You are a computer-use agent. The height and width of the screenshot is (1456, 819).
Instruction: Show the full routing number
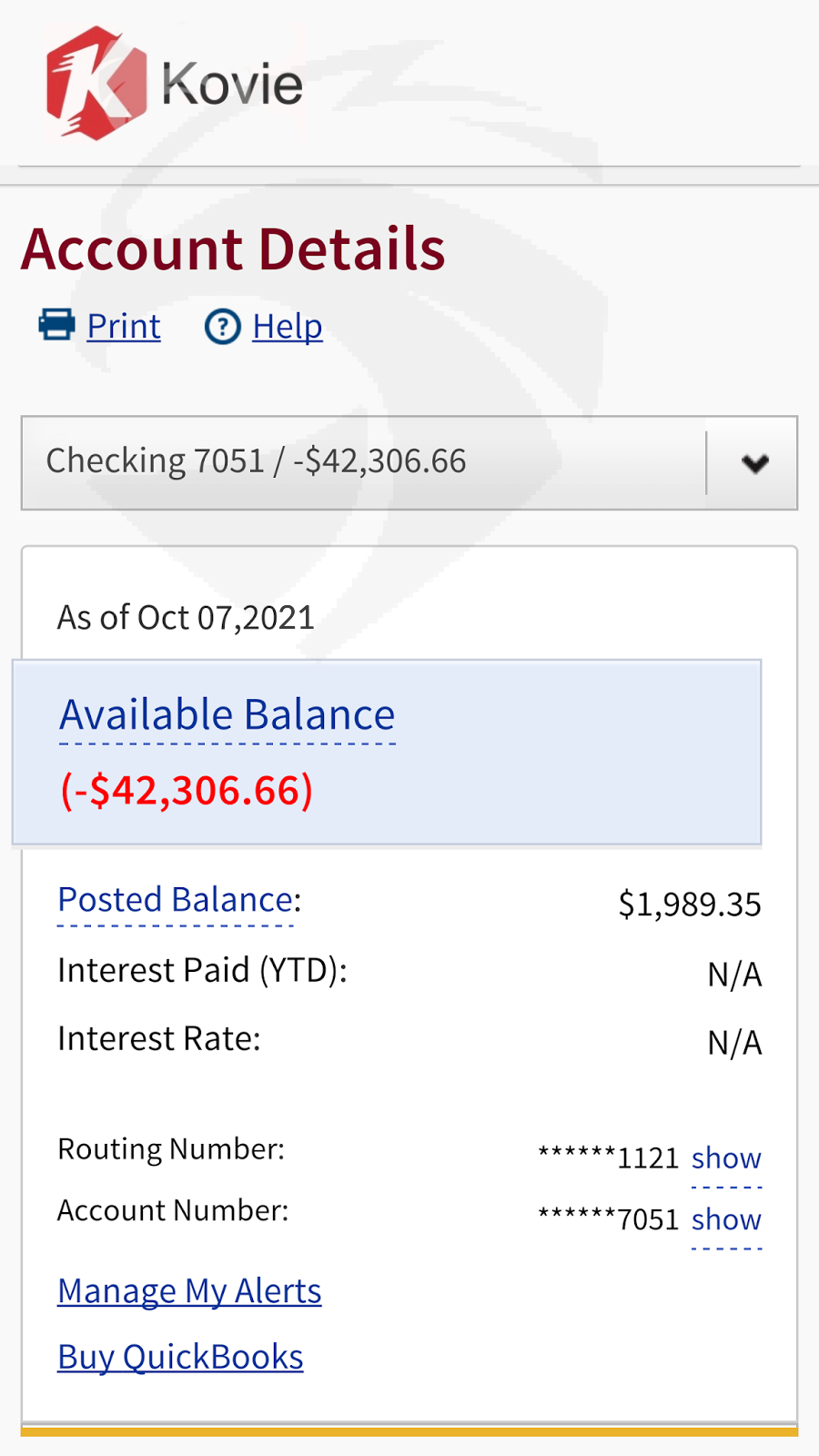[x=726, y=1158]
